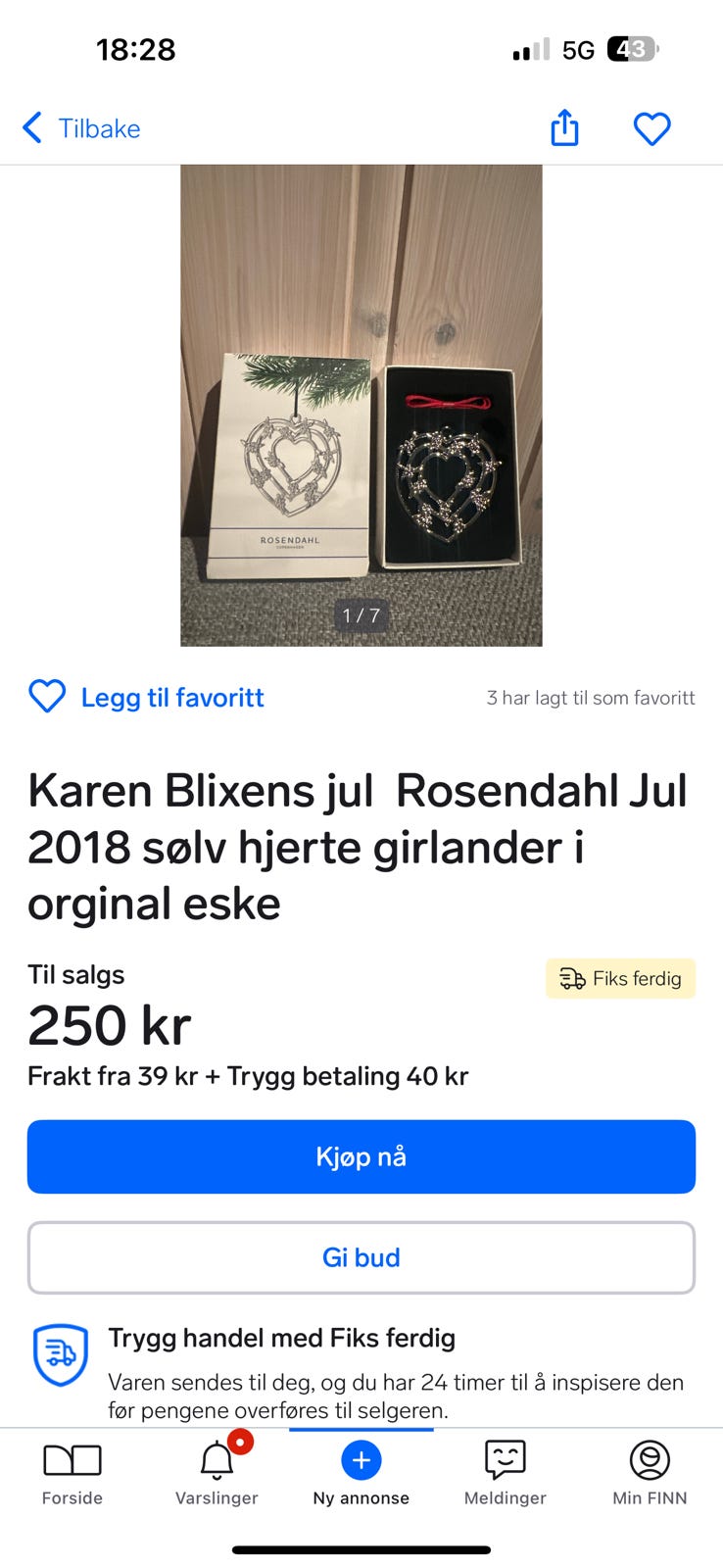Go back using the back chevron

point(31,127)
